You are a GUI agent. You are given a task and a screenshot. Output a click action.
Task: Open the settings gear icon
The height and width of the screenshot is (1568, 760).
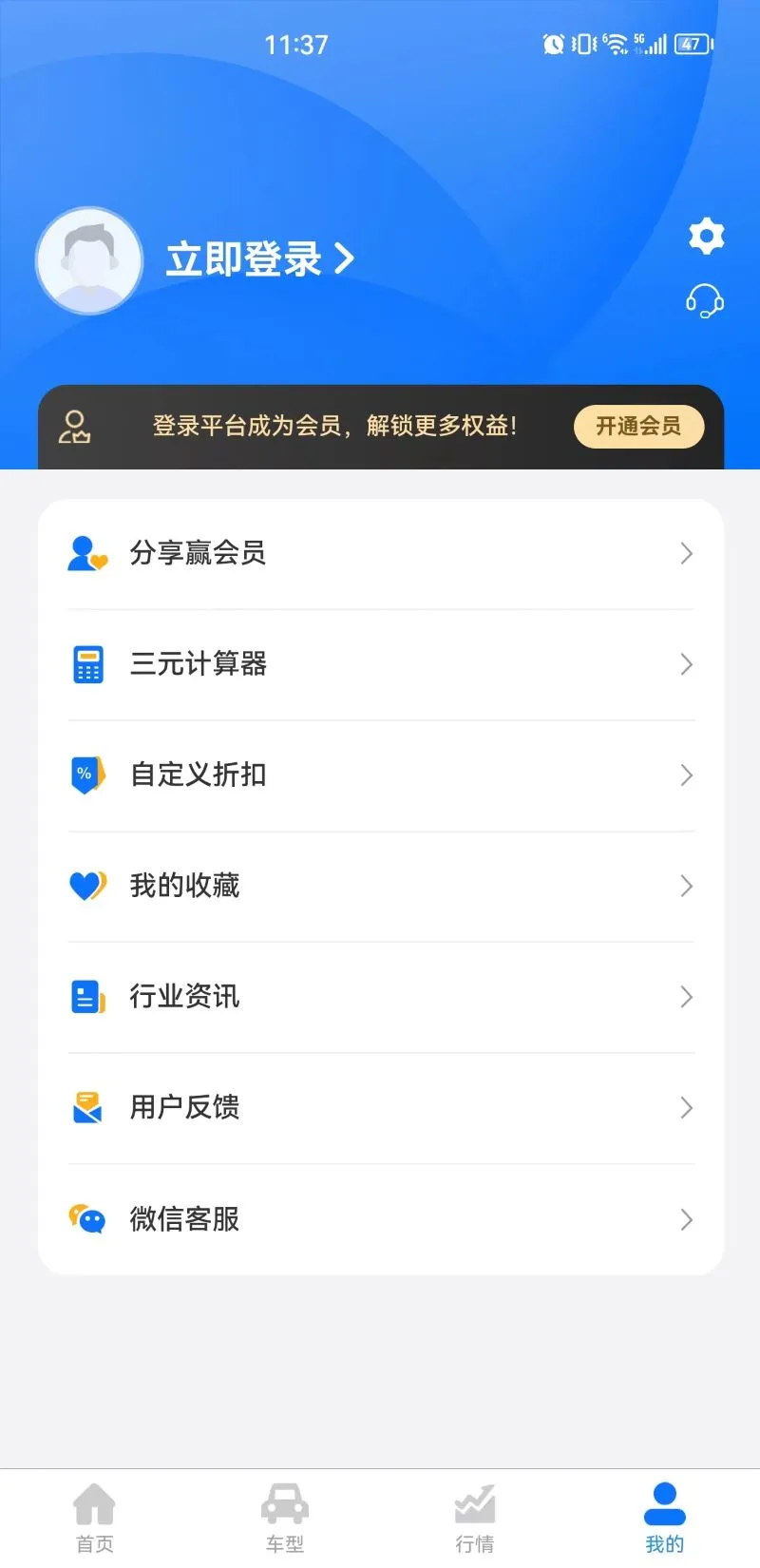pyautogui.click(x=705, y=236)
